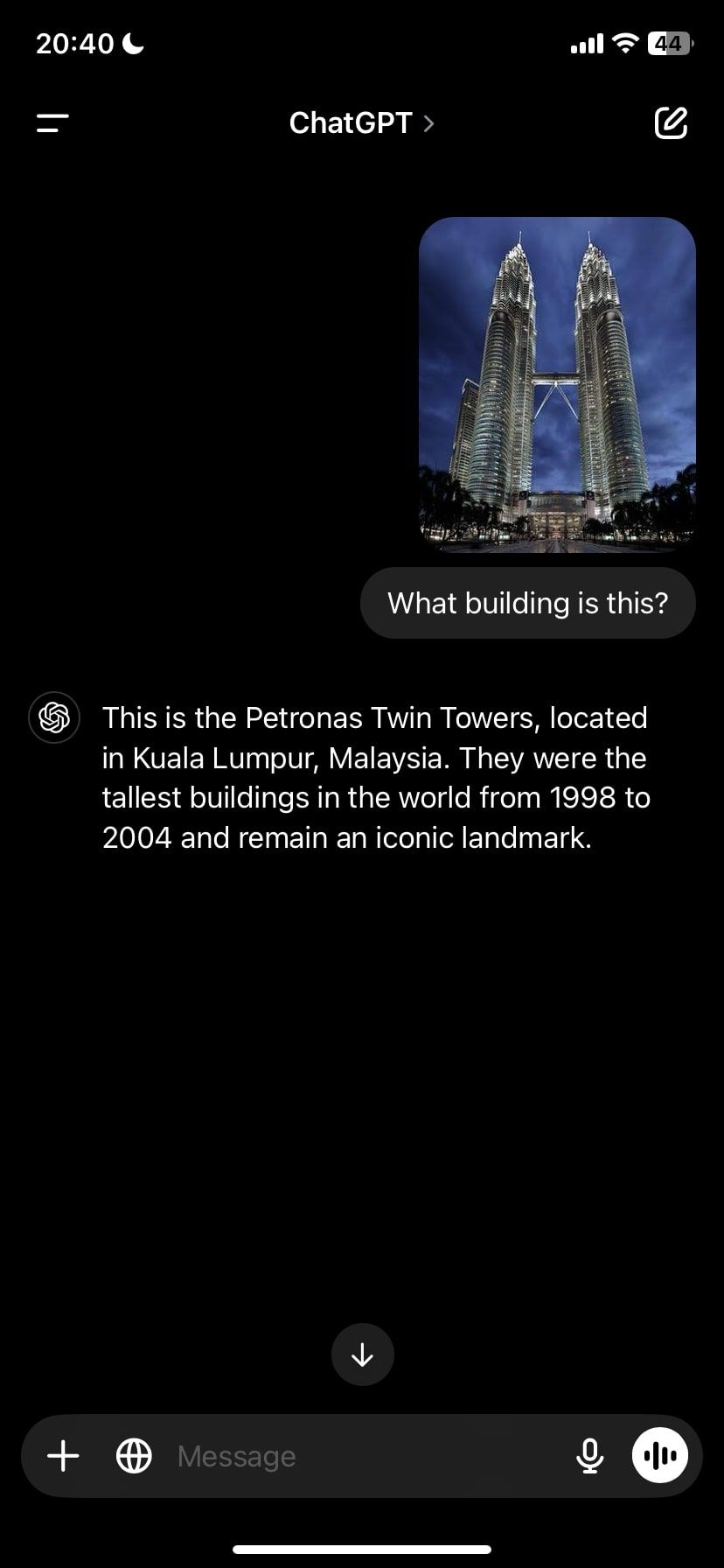Enable web search globe
Viewport: 724px width, 1568px height.
(x=134, y=1456)
